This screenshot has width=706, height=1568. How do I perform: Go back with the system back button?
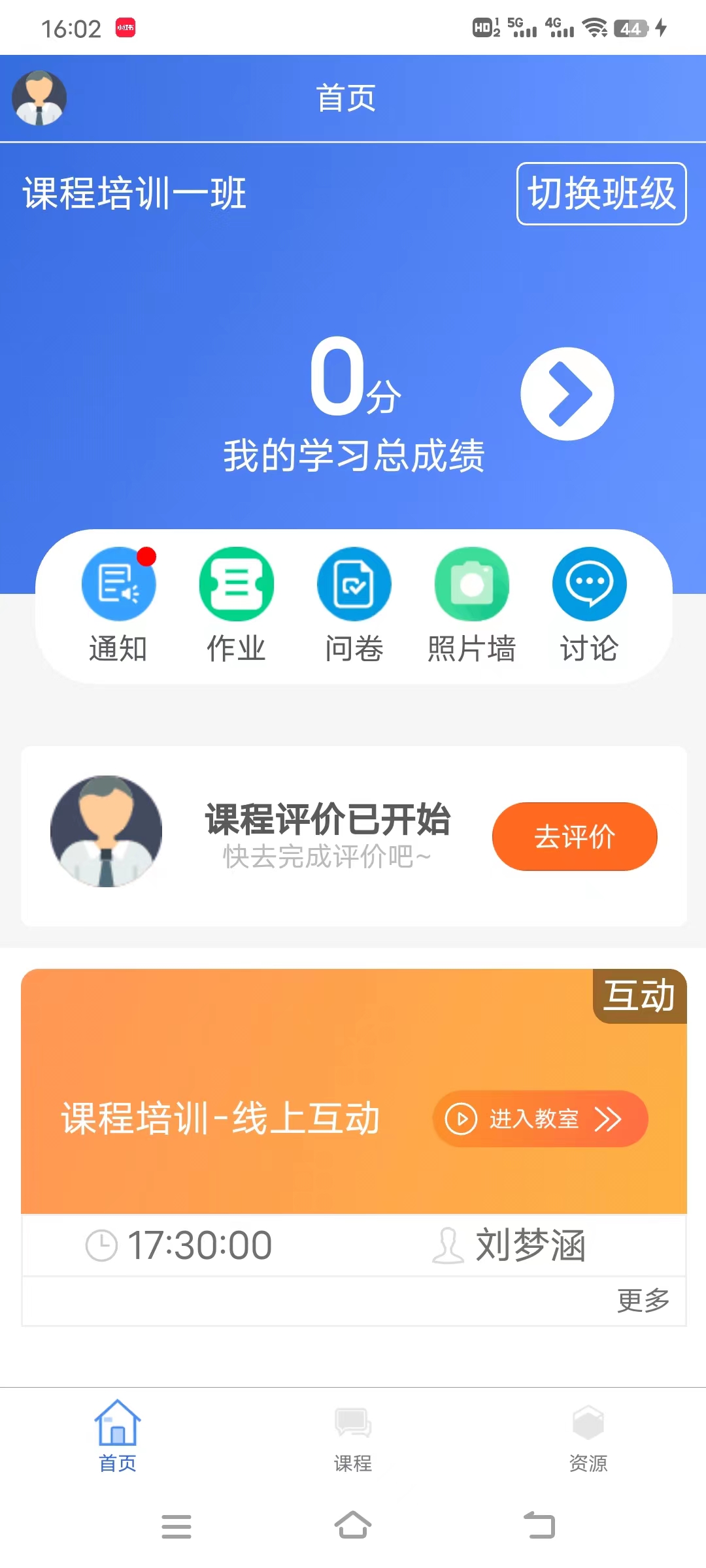(540, 1526)
